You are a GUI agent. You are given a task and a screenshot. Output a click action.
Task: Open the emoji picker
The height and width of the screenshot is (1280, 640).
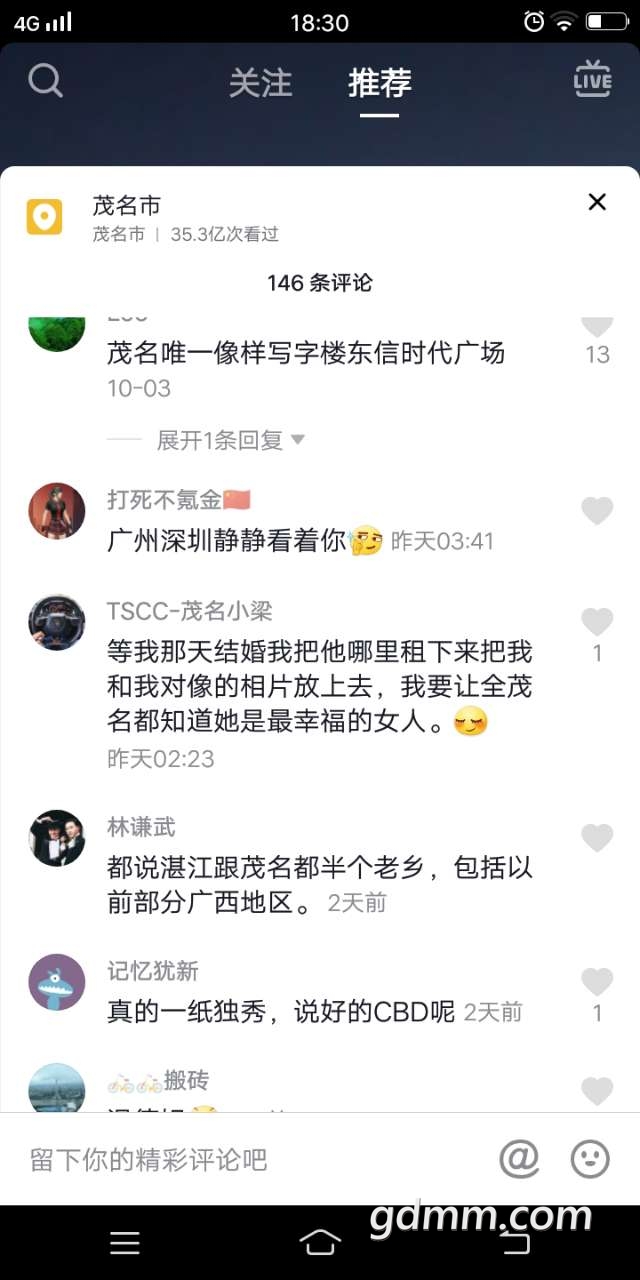pyautogui.click(x=590, y=1160)
